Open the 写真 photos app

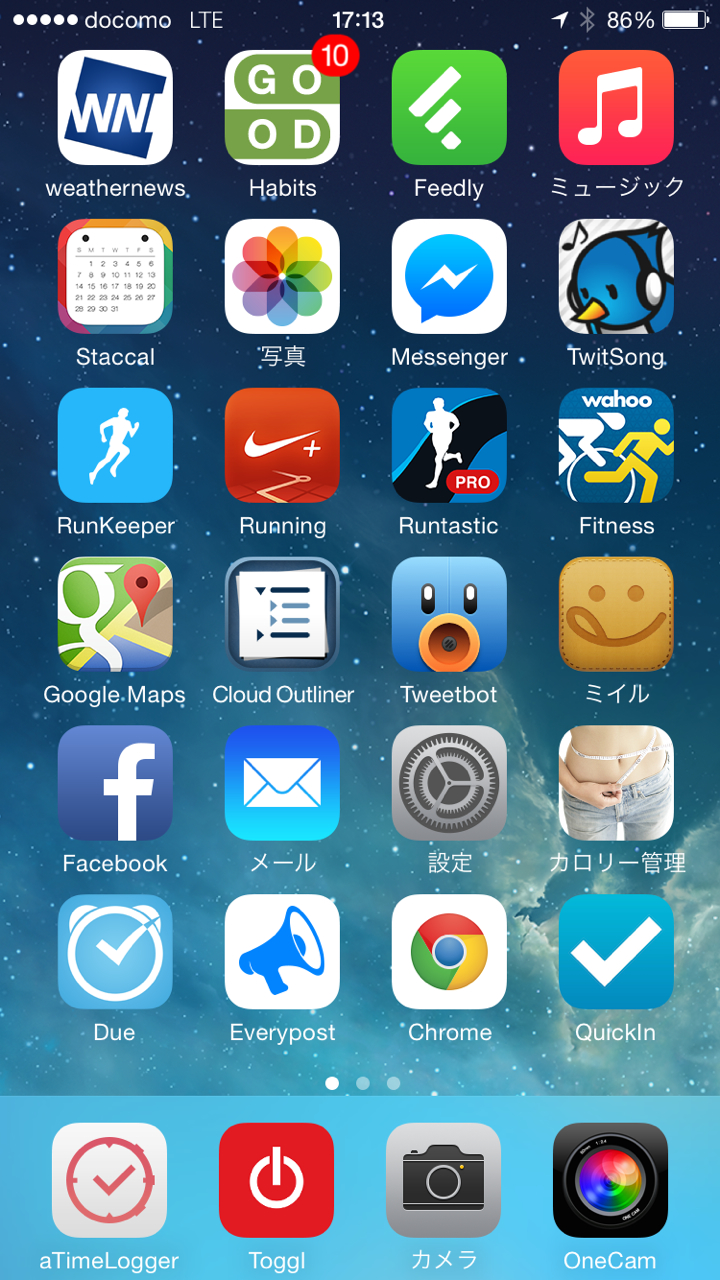(282, 277)
